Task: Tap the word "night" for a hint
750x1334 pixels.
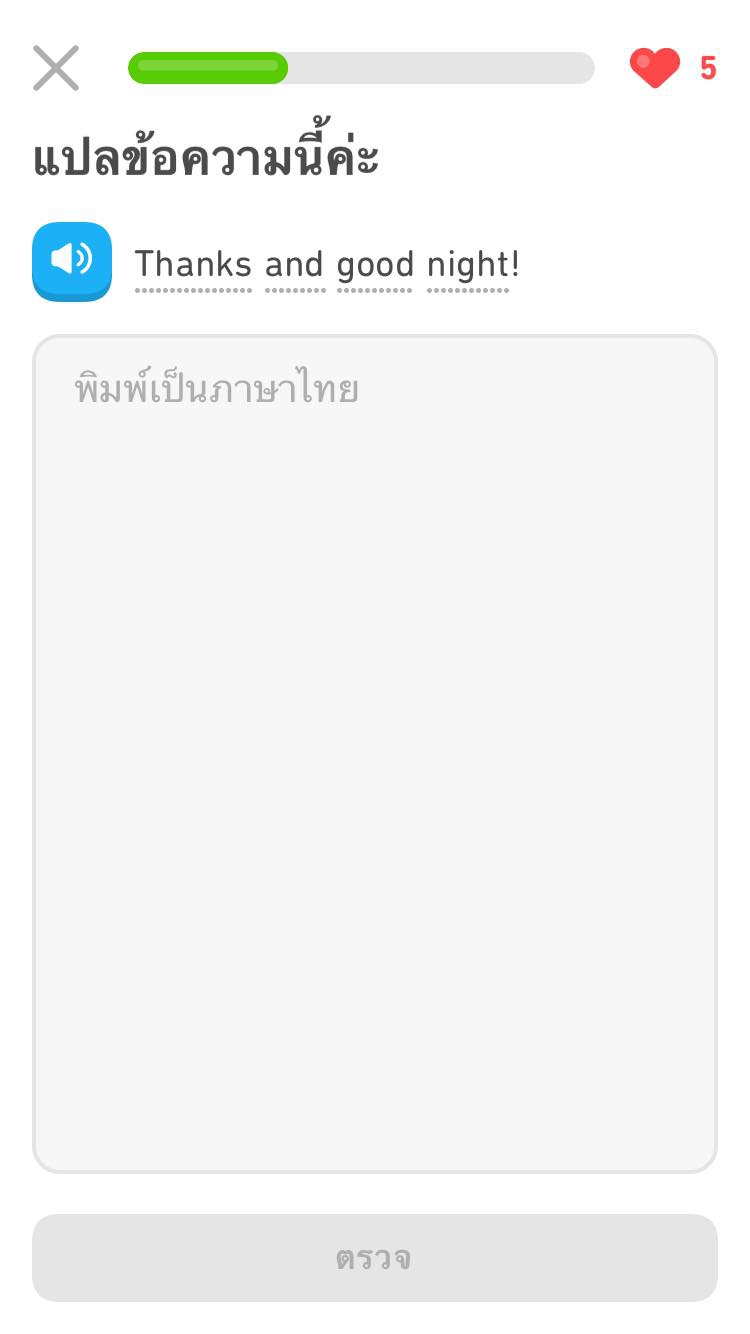Action: (467, 265)
